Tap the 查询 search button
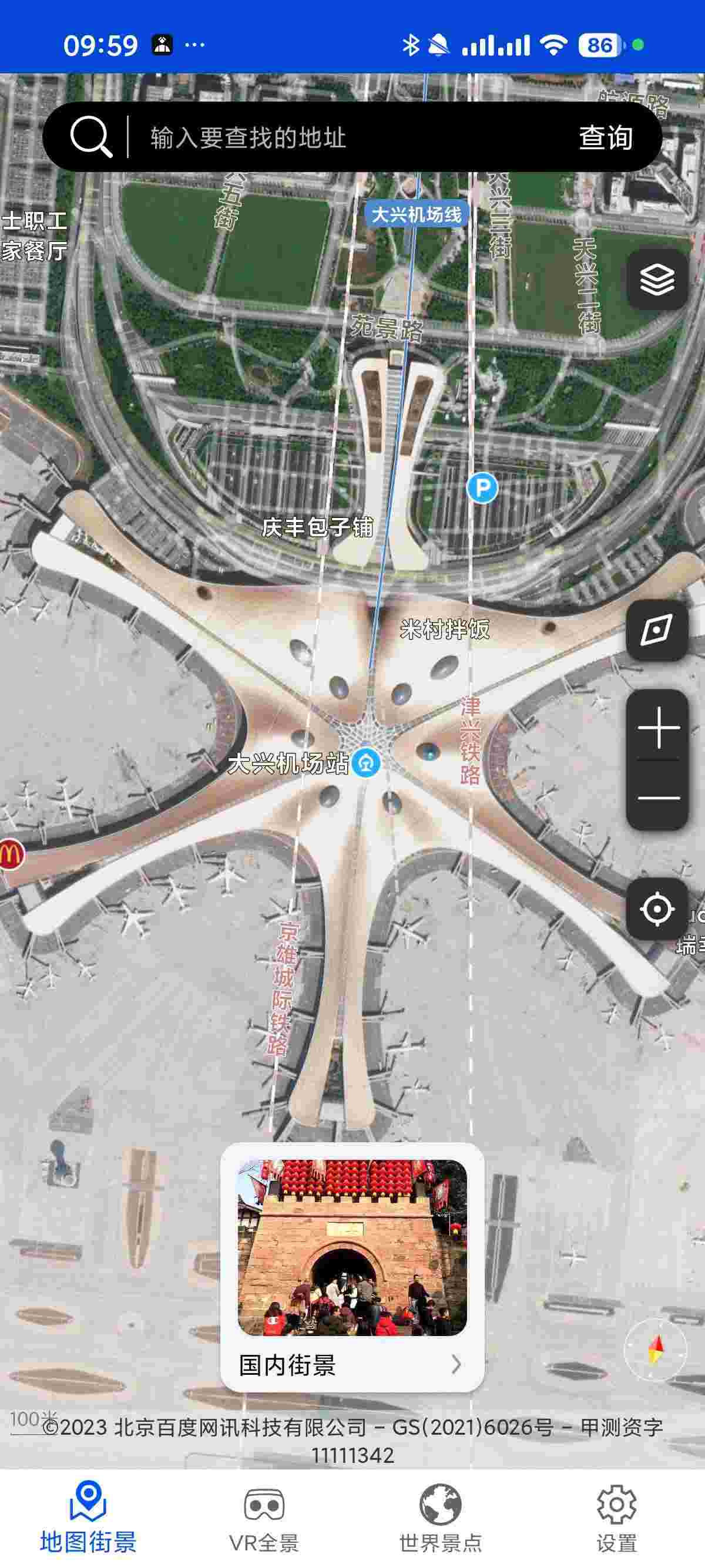This screenshot has width=705, height=1568. tap(605, 137)
